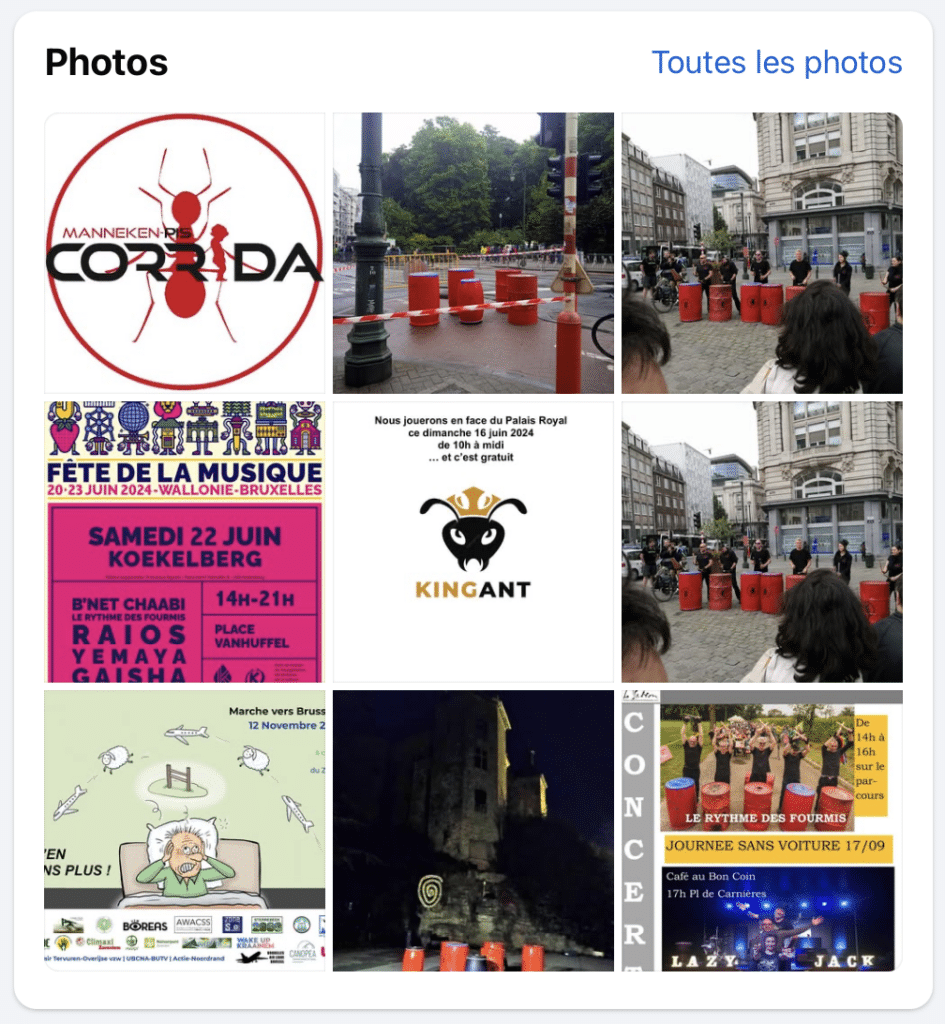This screenshot has width=945, height=1024.
Task: Open the Fête de la Musique poster photo
Action: click(185, 542)
